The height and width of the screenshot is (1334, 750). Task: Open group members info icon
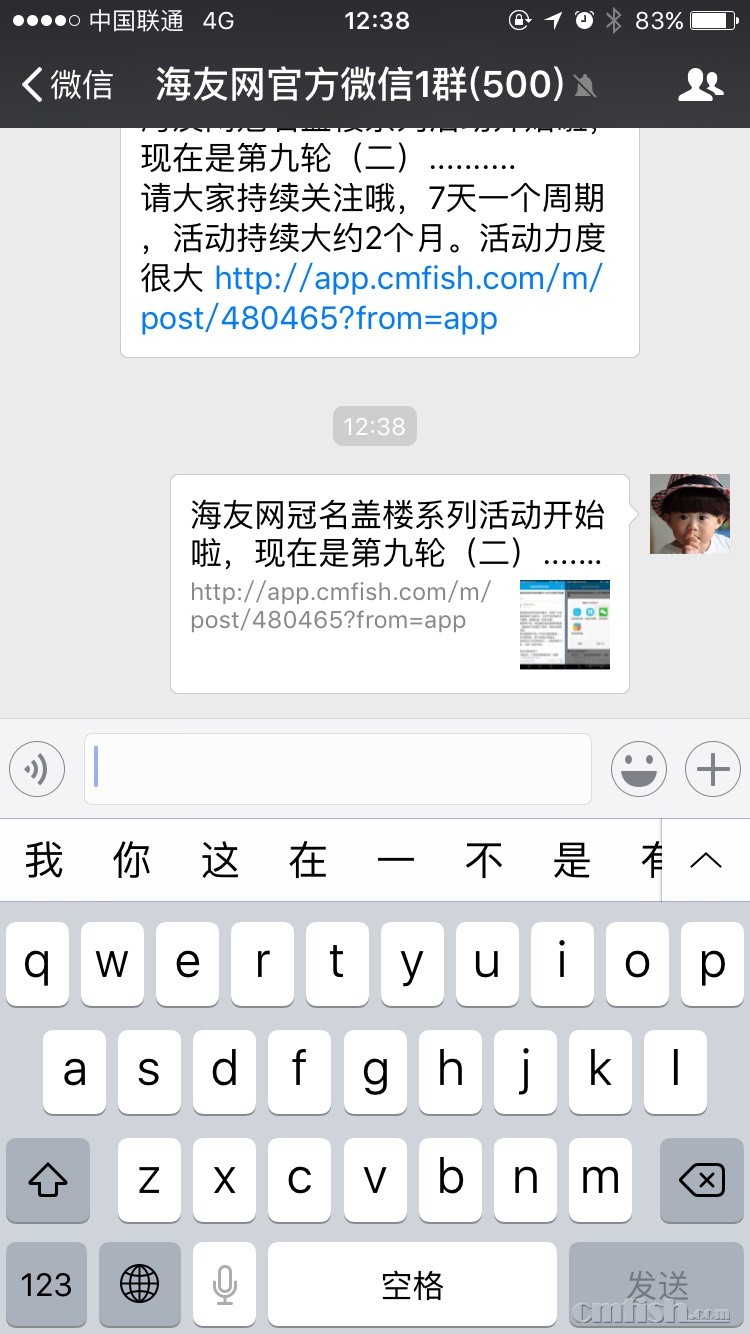pos(700,85)
